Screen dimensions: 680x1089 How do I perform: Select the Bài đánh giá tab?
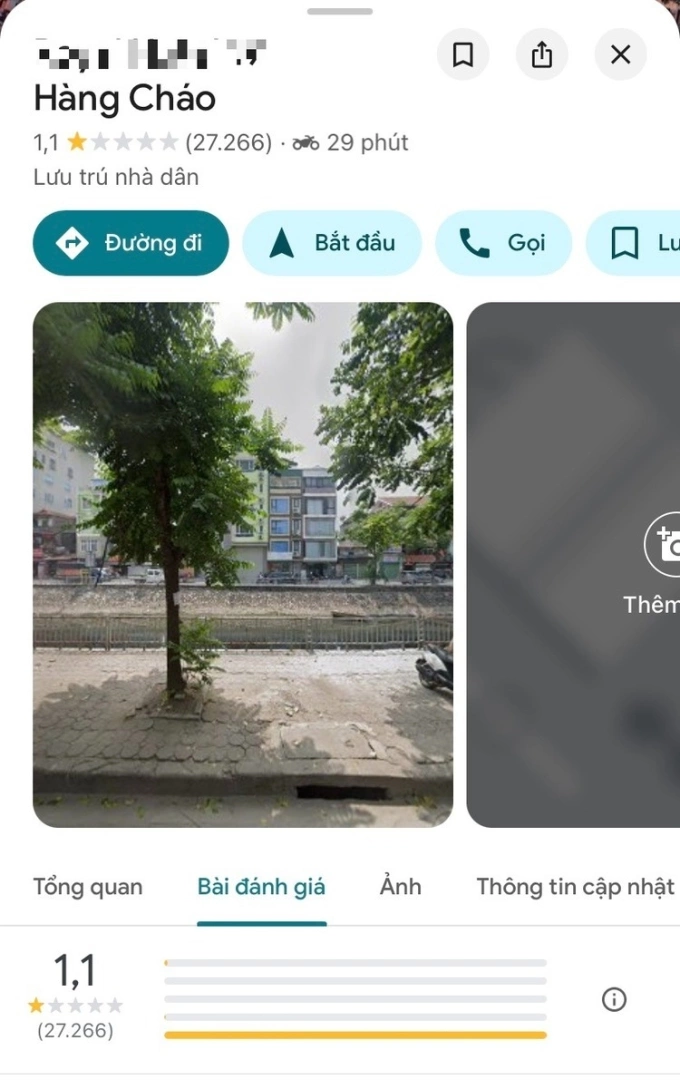[261, 887]
